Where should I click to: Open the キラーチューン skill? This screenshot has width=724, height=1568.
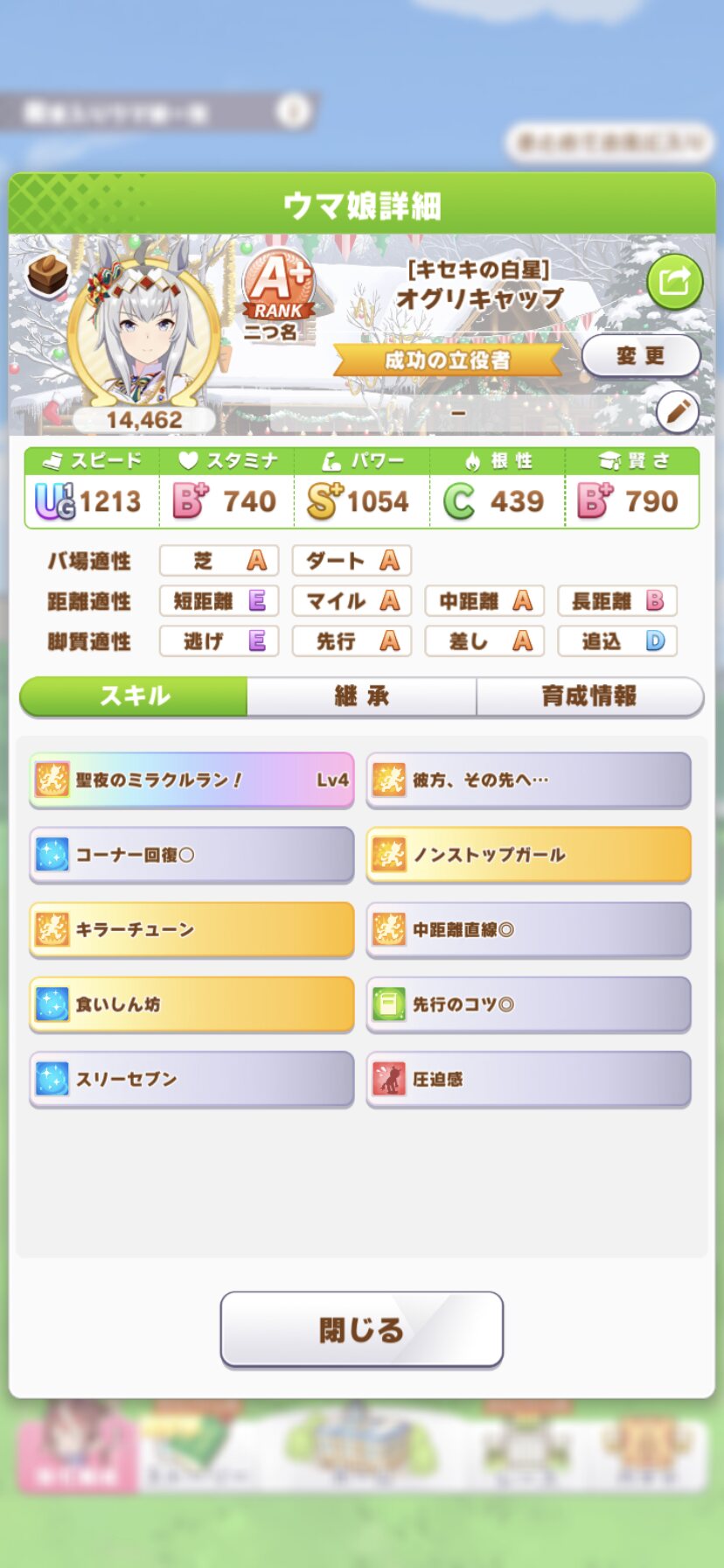[x=191, y=929]
